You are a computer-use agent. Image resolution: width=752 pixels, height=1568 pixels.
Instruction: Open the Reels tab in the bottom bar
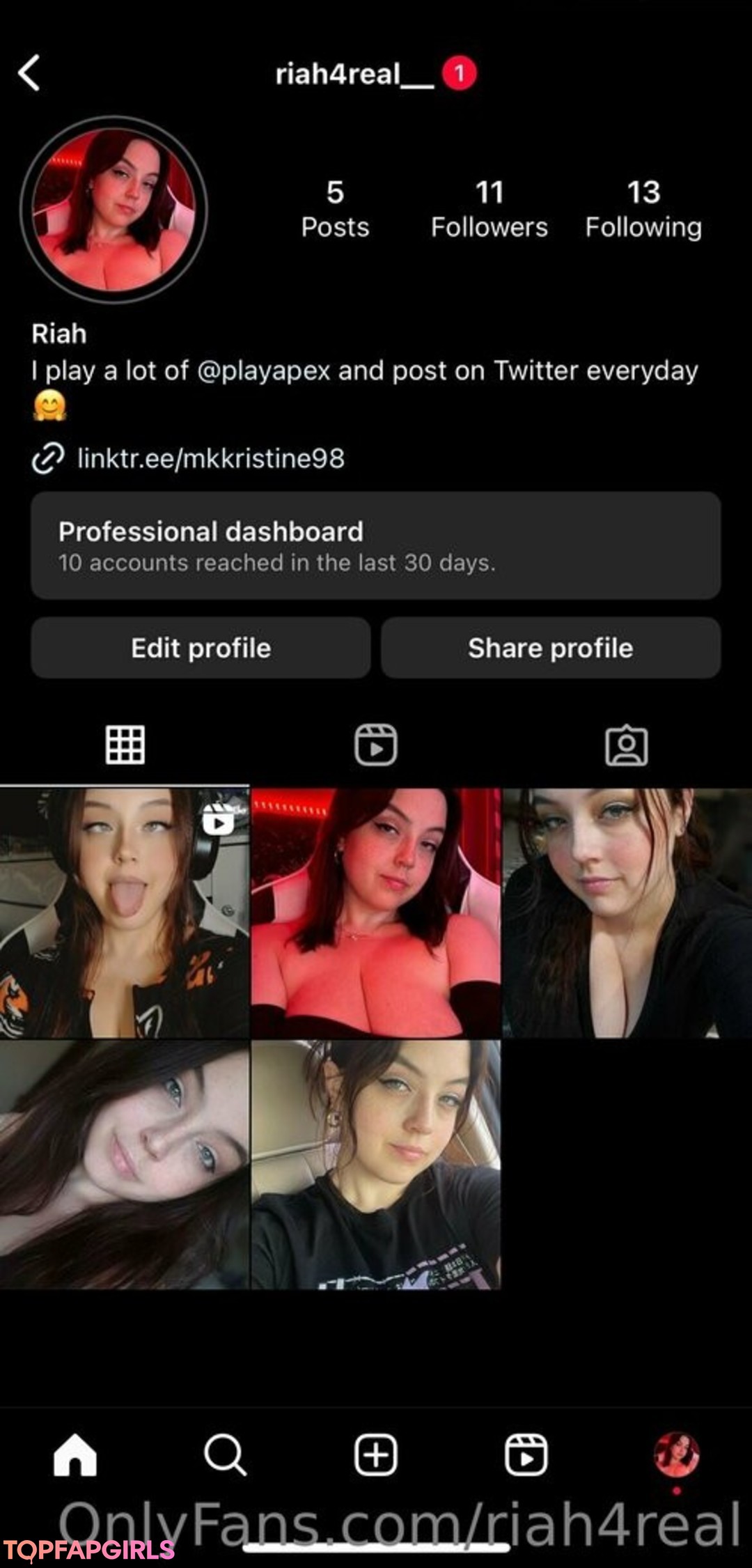tap(526, 1454)
